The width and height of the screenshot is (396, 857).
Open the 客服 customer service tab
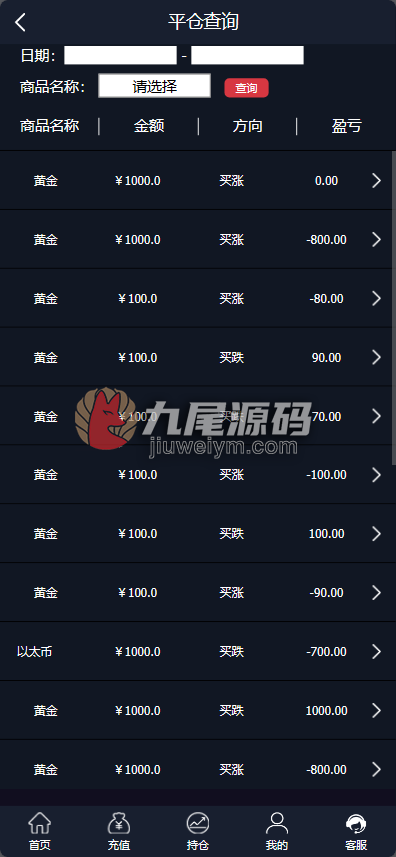[356, 831]
